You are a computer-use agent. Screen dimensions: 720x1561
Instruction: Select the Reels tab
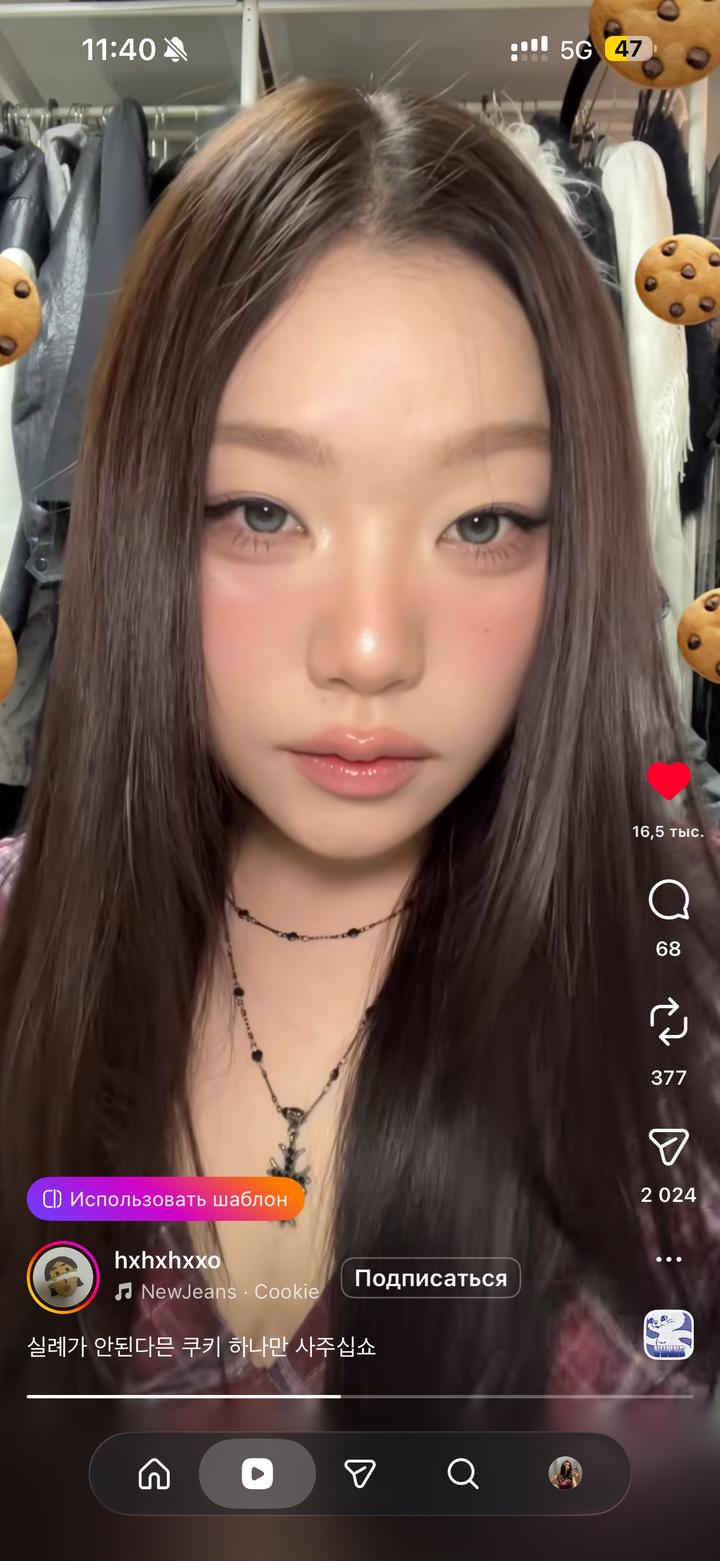pyautogui.click(x=257, y=1473)
